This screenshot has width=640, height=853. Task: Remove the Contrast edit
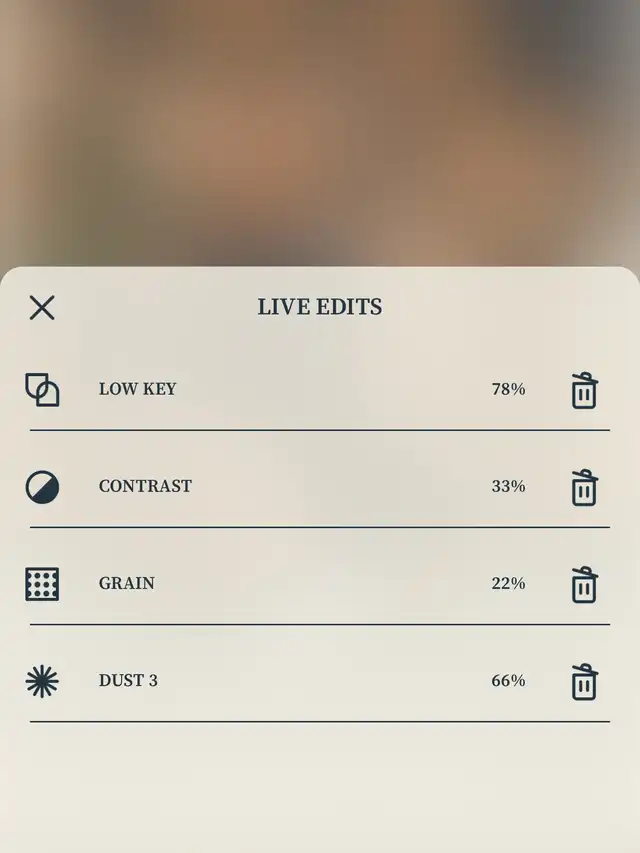click(x=584, y=487)
